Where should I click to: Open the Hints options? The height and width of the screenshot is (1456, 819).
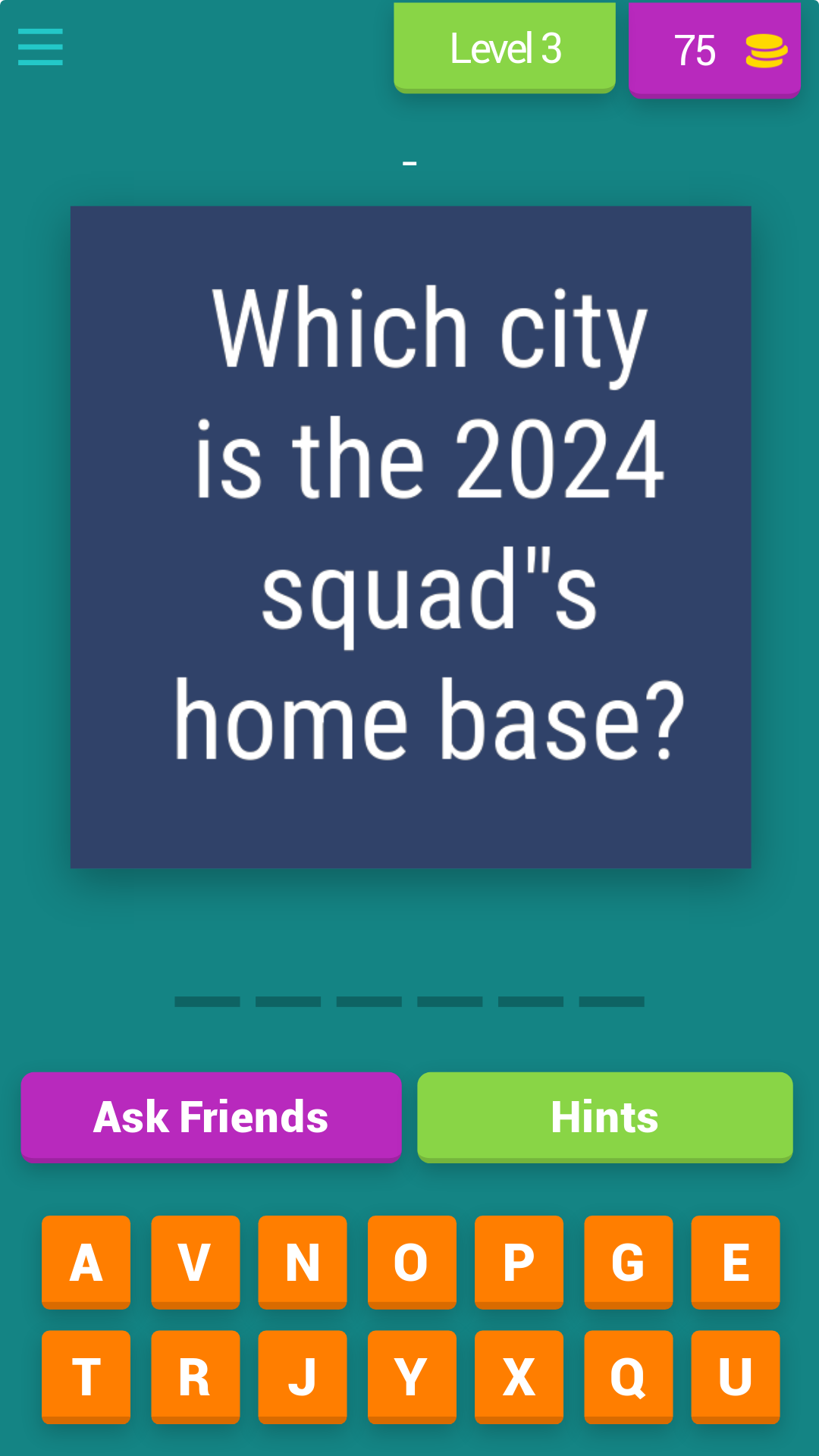point(604,1116)
